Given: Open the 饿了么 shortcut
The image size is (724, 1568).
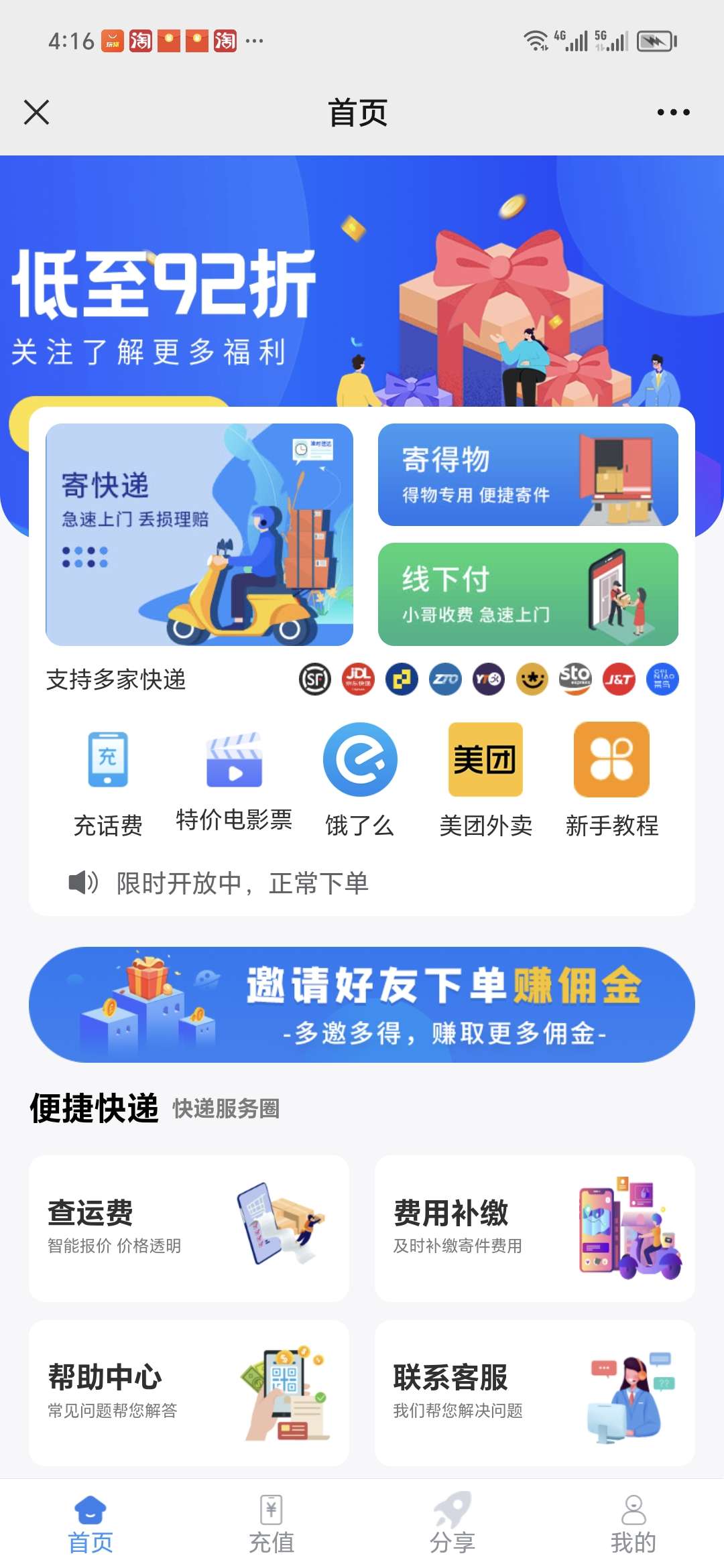Looking at the screenshot, I should [360, 781].
